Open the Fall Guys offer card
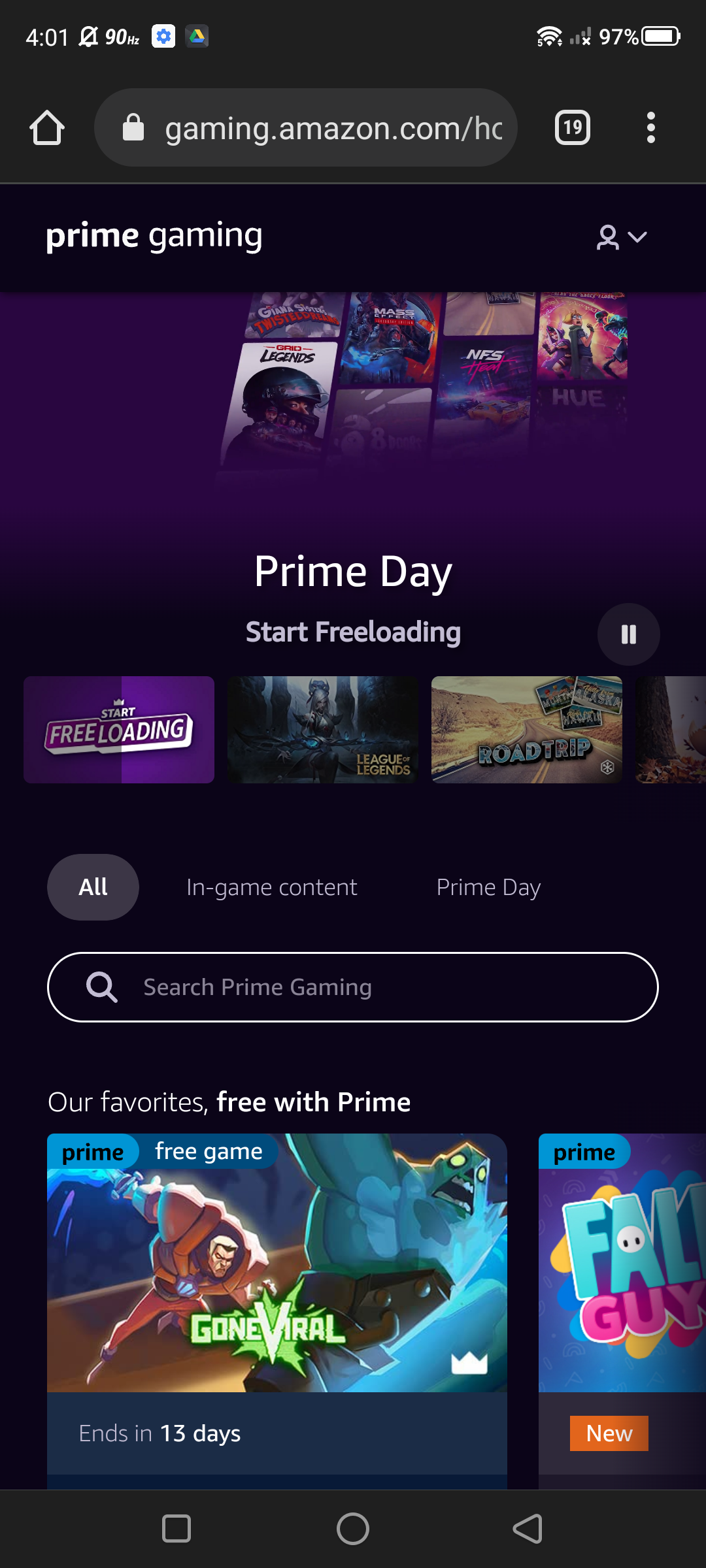The image size is (706, 1568). click(622, 1311)
